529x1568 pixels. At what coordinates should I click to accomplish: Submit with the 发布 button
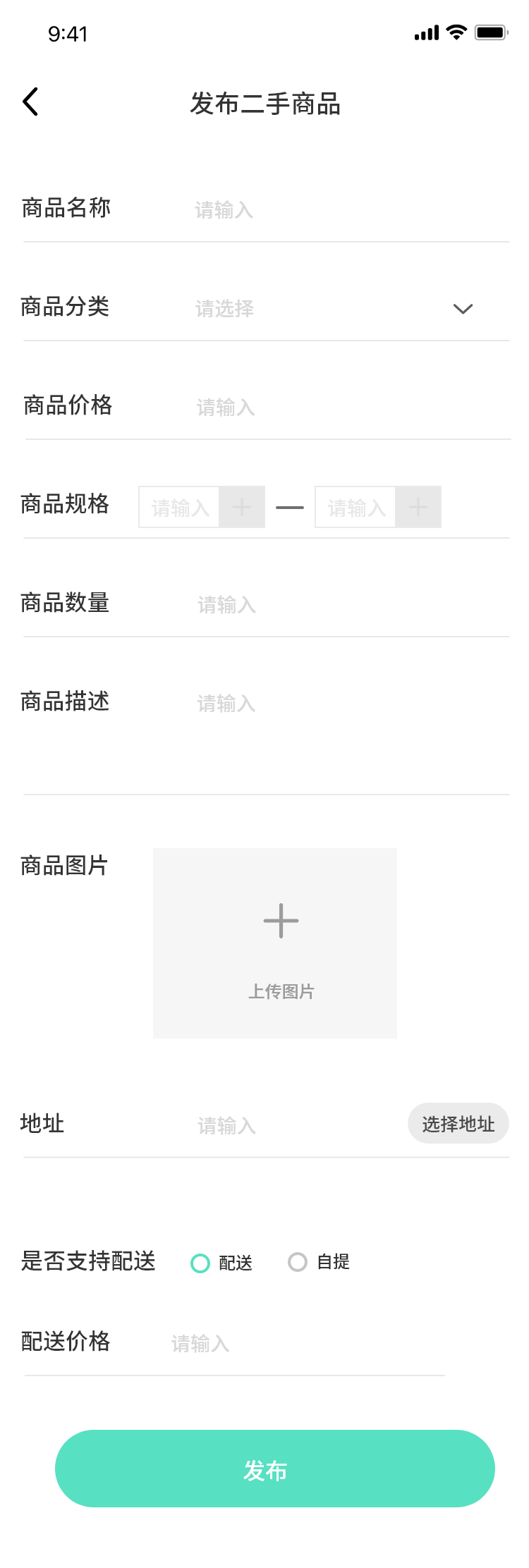(275, 1469)
